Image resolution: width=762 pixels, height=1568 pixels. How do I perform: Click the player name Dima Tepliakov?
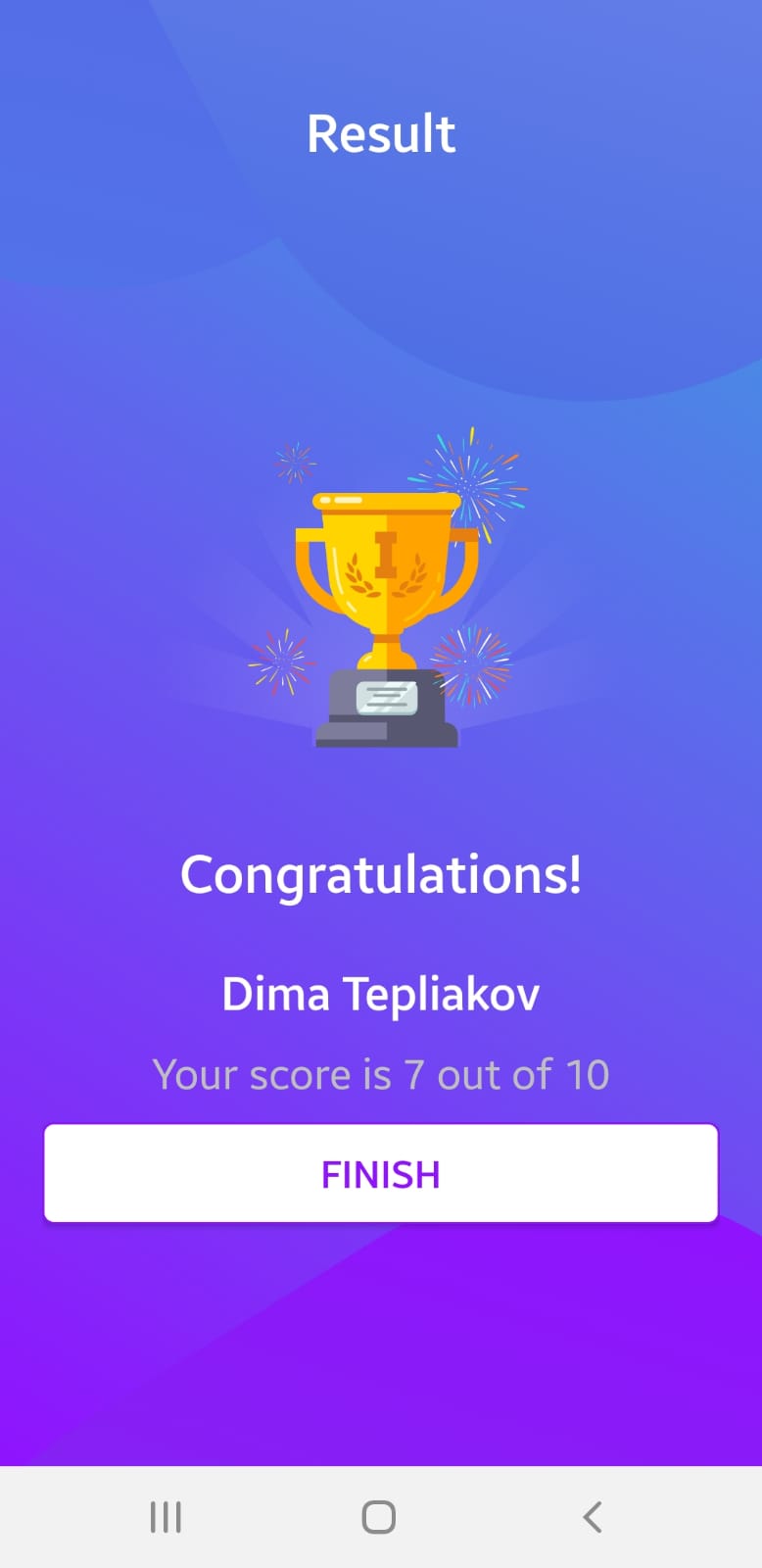(x=380, y=993)
